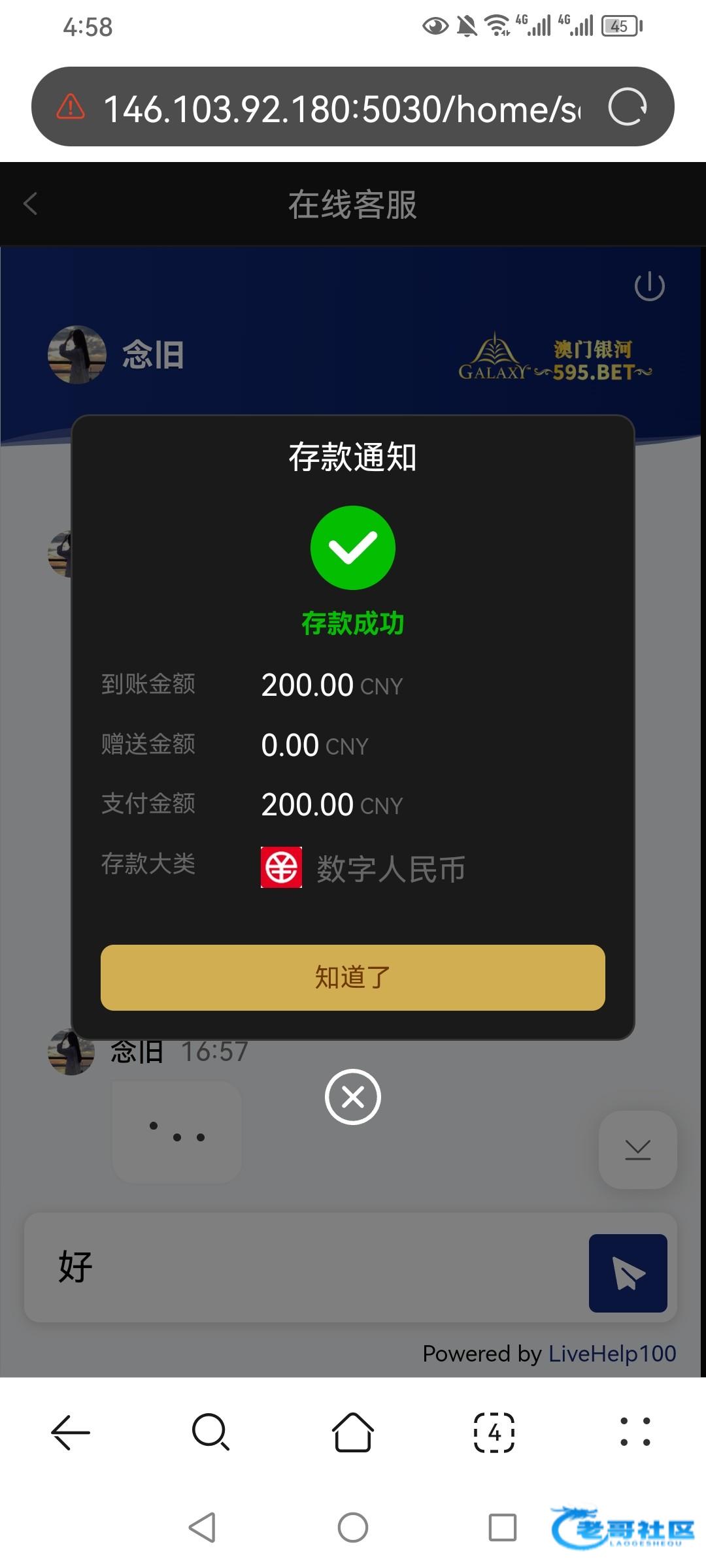
Task: Open the LiveHelp100 link
Action: click(613, 1353)
